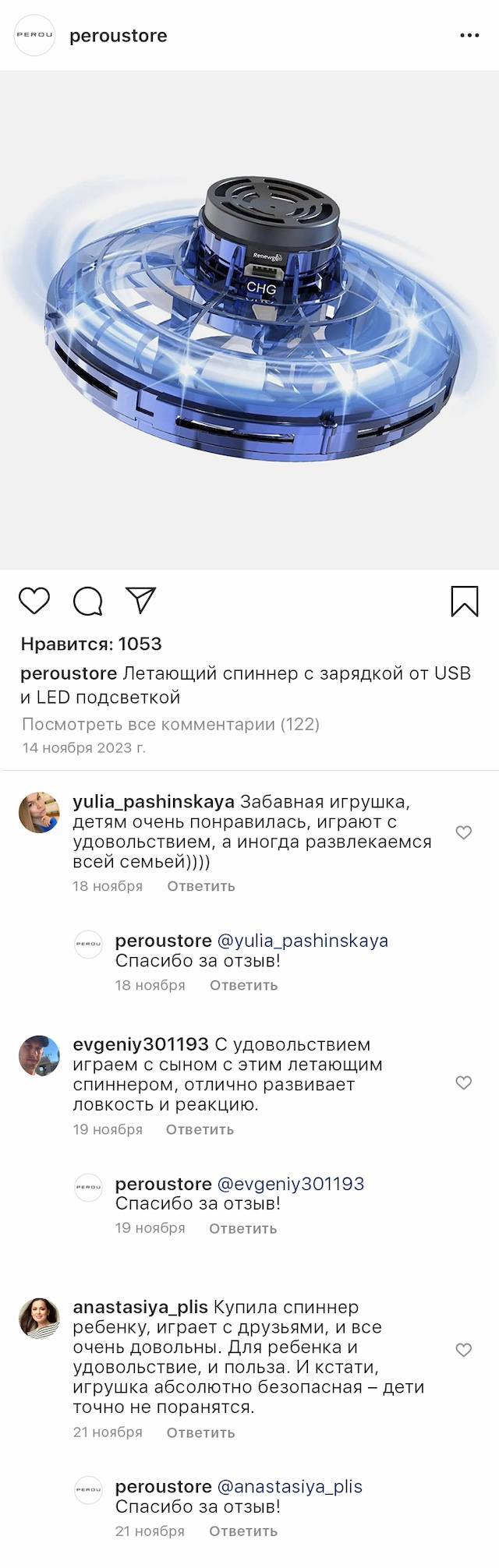The image size is (499, 1568).
Task: Reply to yulia_pashinskaya's comment
Action: coord(200,886)
